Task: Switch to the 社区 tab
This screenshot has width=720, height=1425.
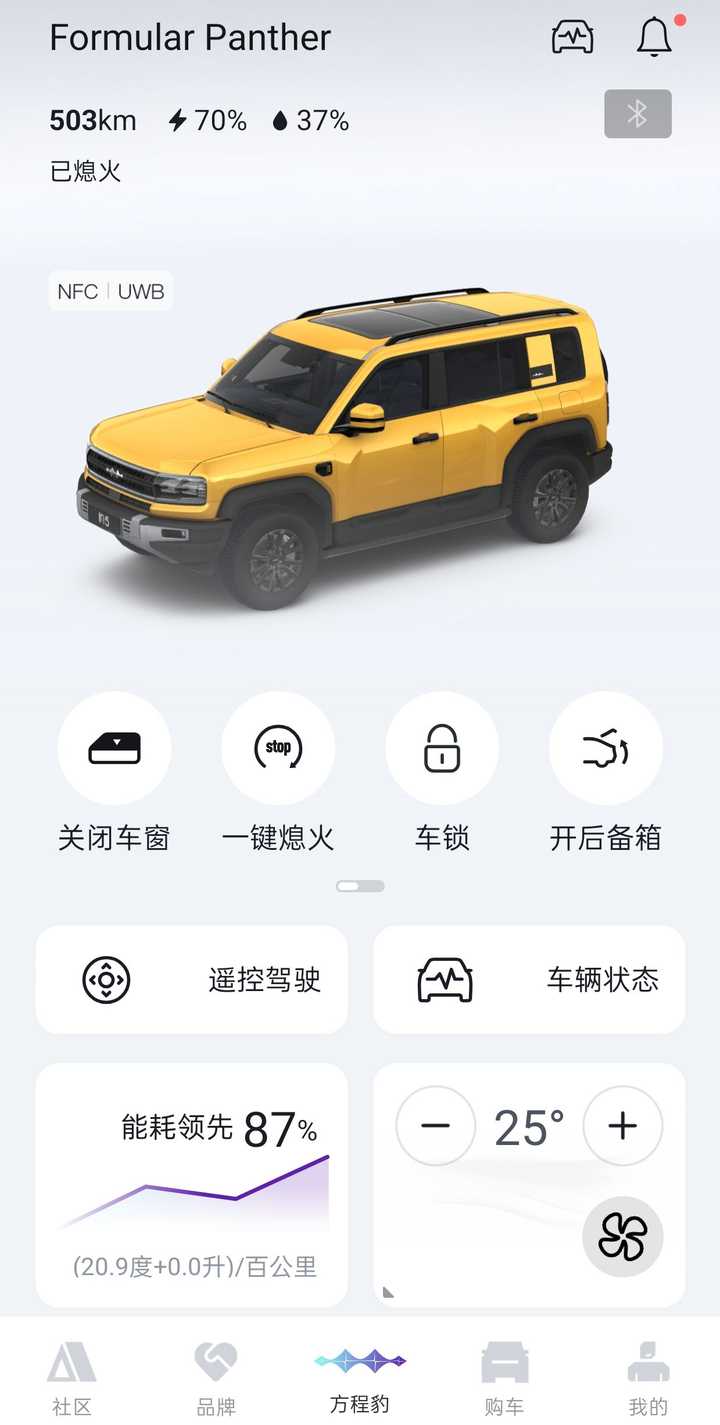Action: pyautogui.click(x=72, y=1378)
